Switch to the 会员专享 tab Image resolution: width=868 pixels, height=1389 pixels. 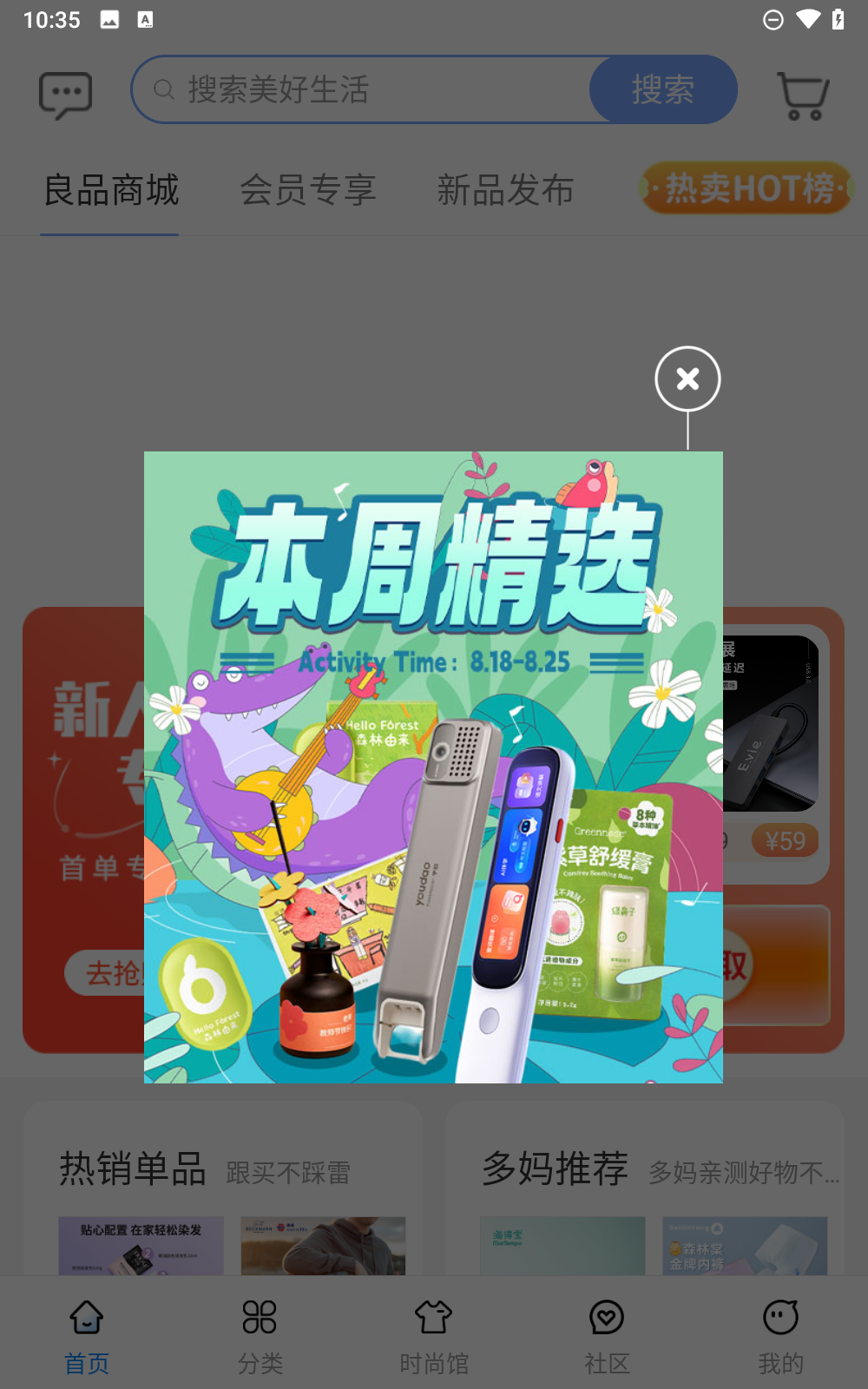pyautogui.click(x=308, y=189)
